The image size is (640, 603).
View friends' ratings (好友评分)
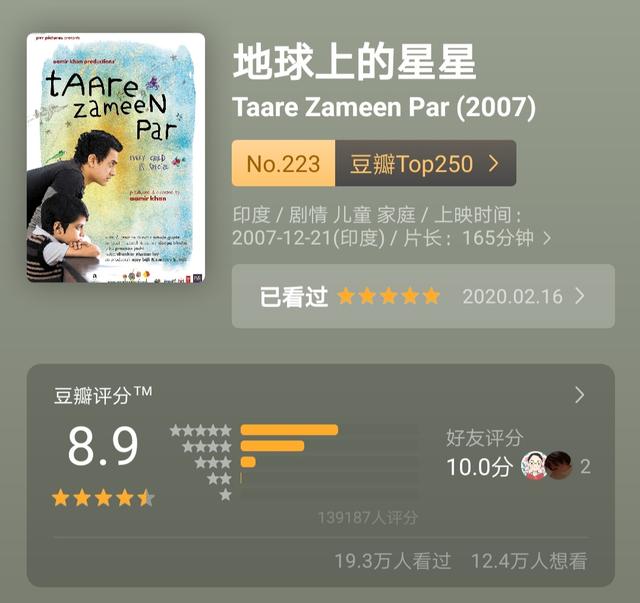pyautogui.click(x=517, y=456)
